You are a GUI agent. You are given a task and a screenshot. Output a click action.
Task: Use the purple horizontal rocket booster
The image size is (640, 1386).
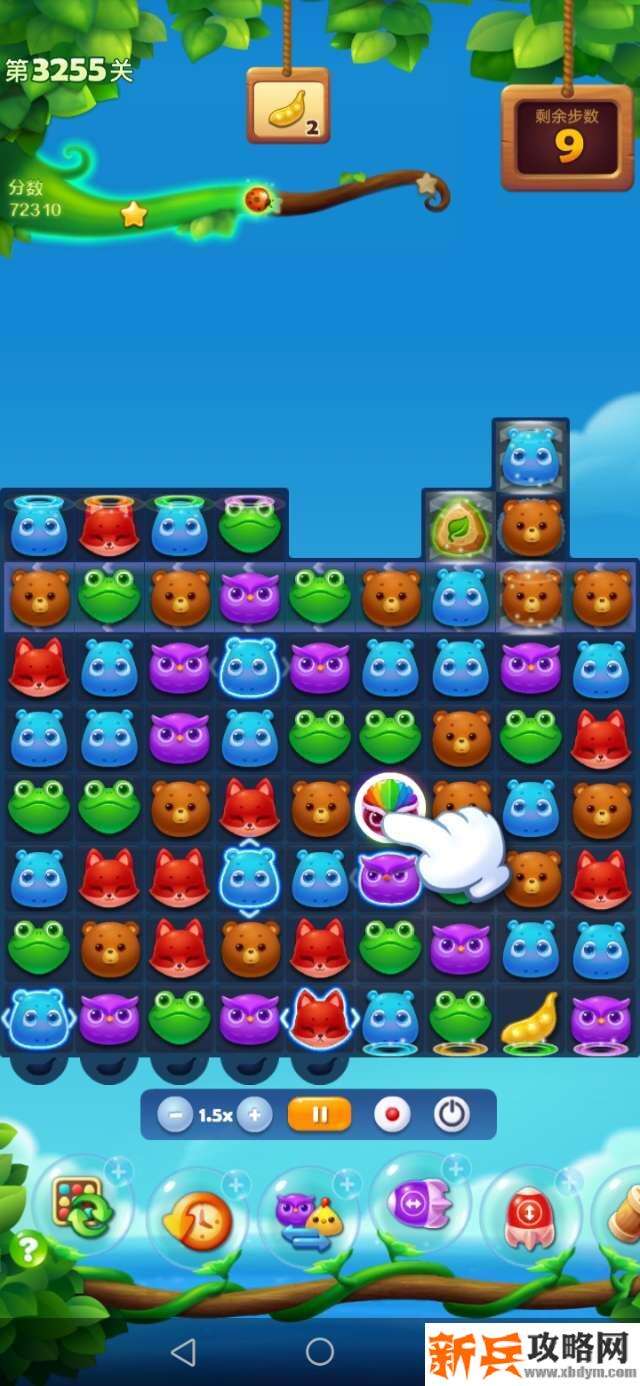(420, 1202)
